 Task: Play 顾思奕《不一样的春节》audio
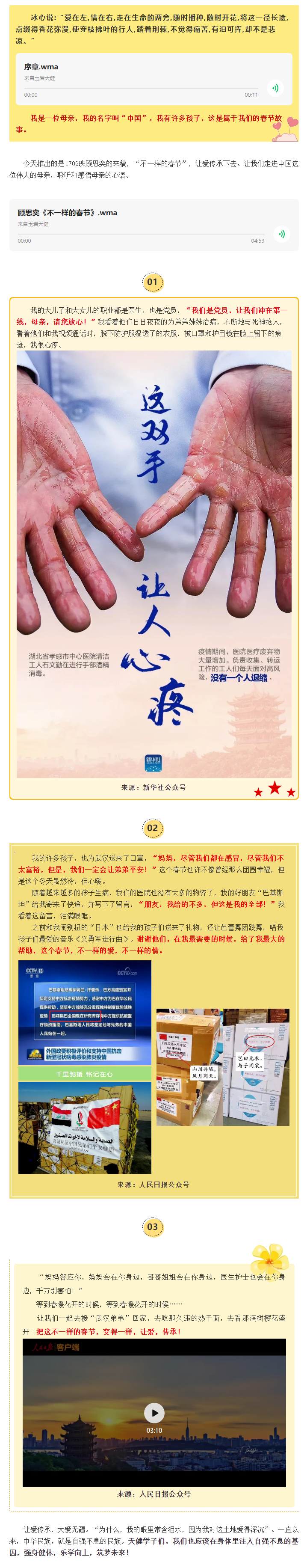[x=281, y=234]
